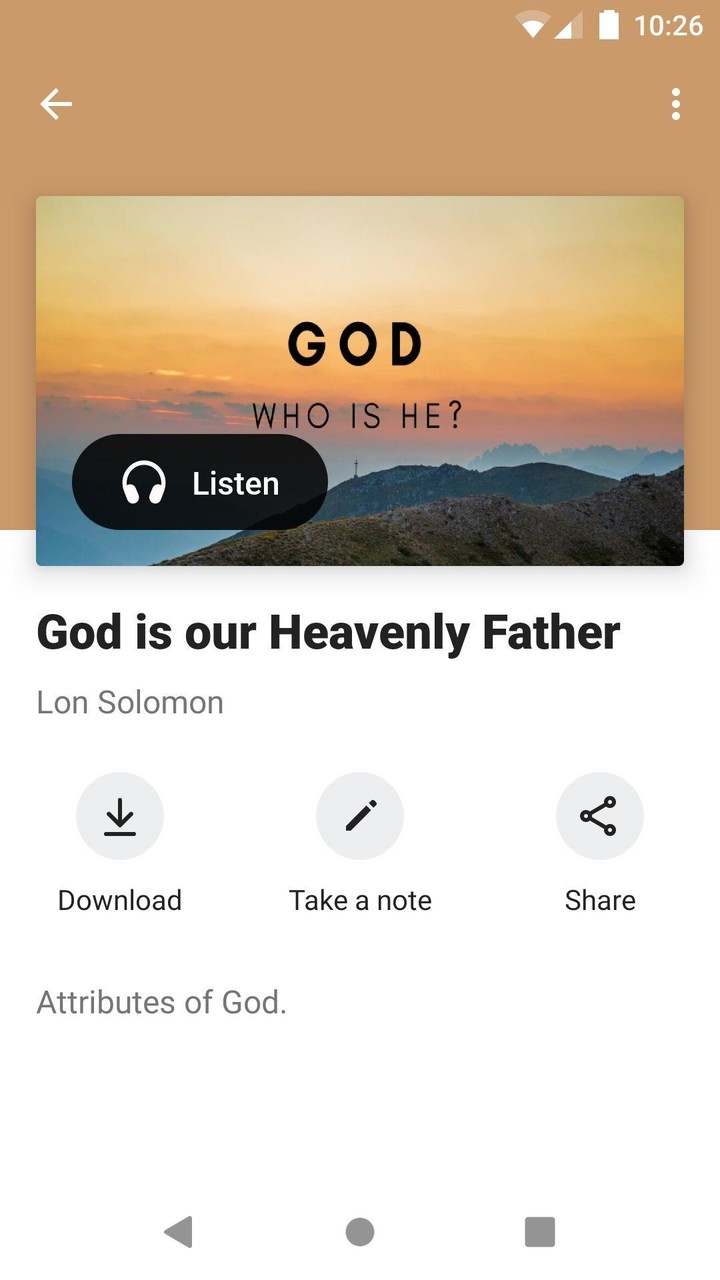Tap the headphones icon on the Listen button
This screenshot has height=1280, width=720.
click(x=143, y=482)
